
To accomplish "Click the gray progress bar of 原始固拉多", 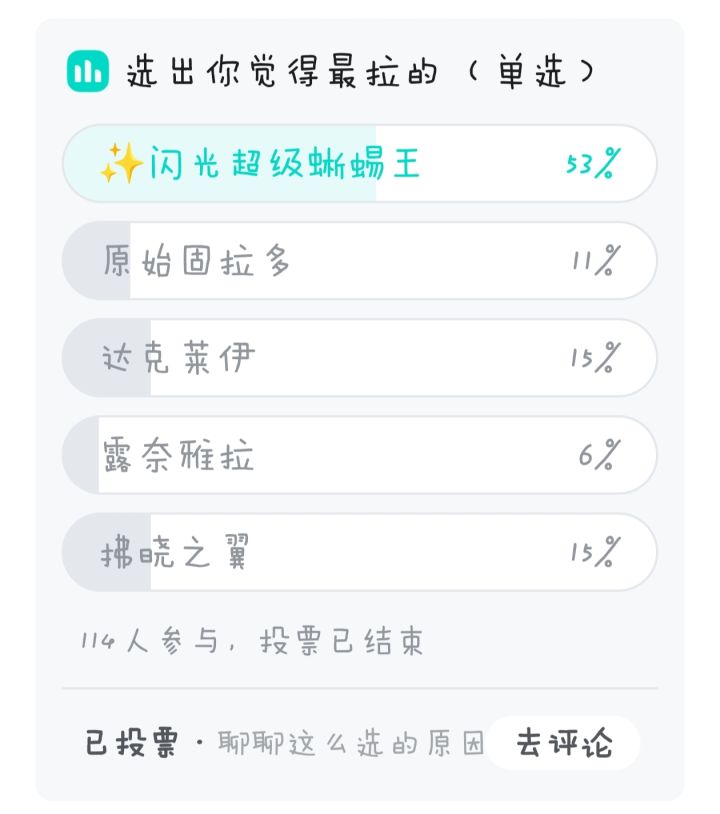I will pos(100,261).
